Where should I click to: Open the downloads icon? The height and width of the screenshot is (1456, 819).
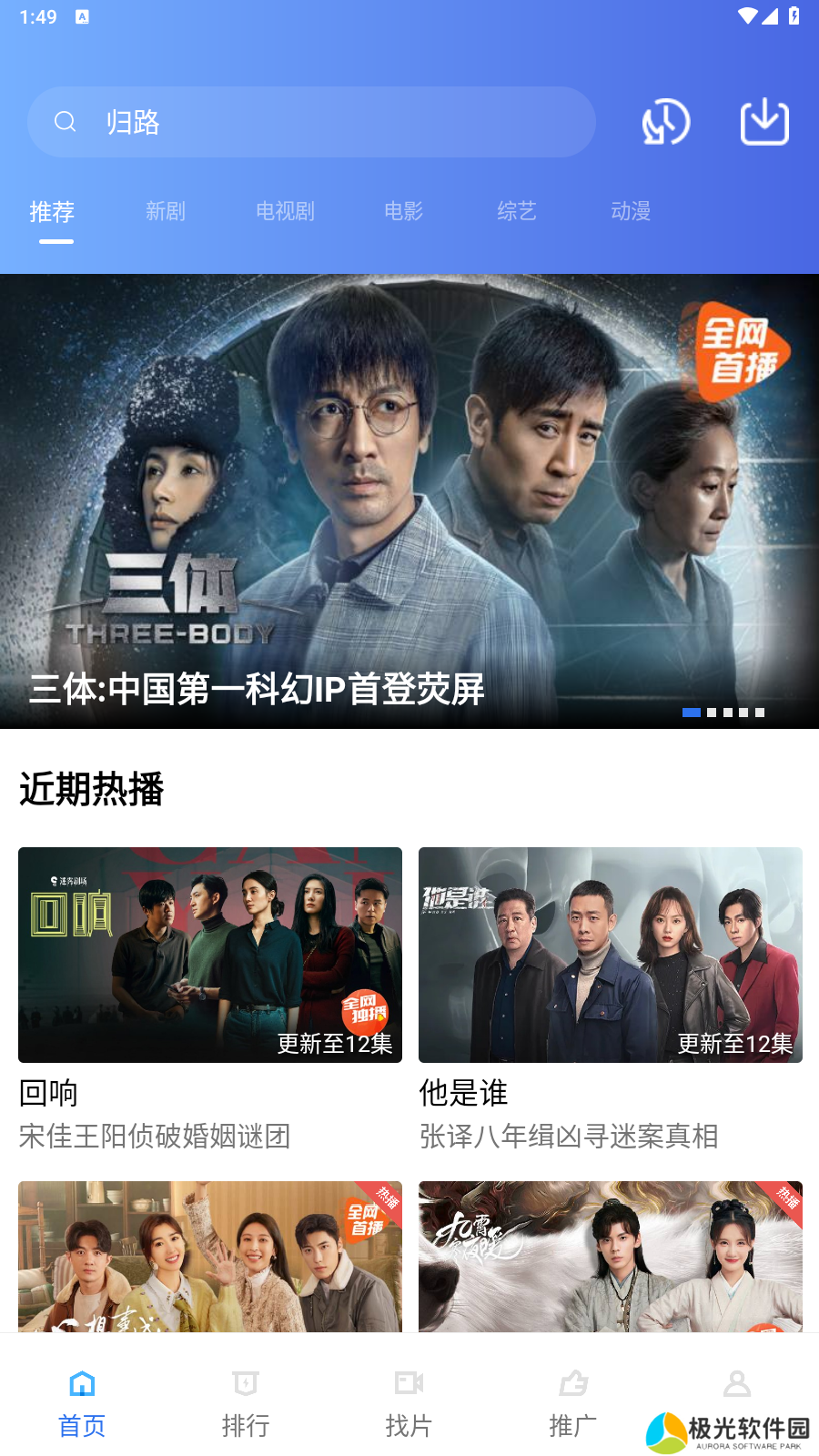(764, 122)
